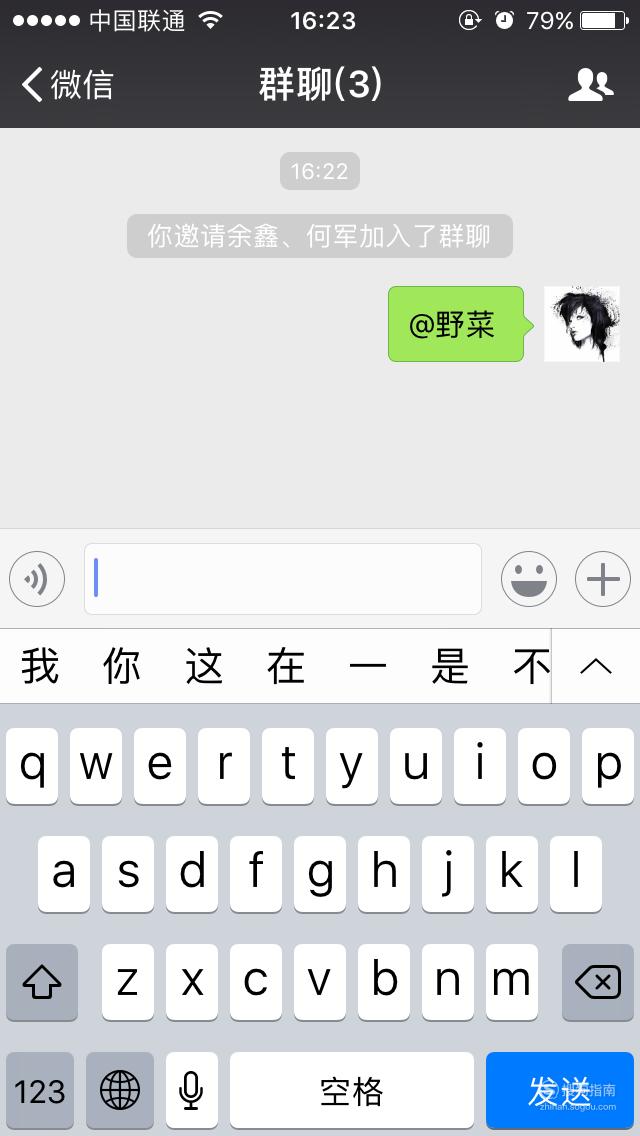Switch keyboard via the globe key
This screenshot has height=1136, width=640.
(x=120, y=1090)
